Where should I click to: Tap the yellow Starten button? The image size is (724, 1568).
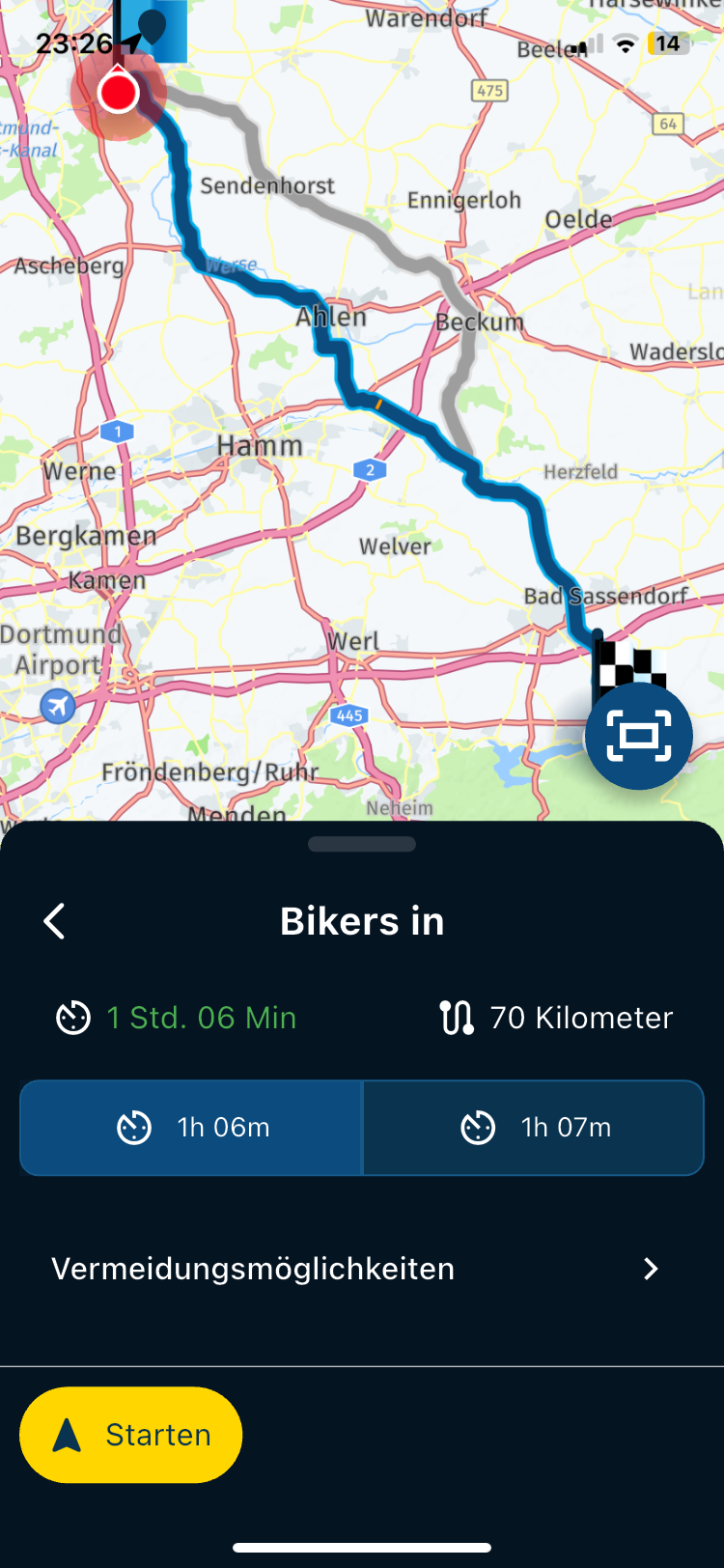131,1435
